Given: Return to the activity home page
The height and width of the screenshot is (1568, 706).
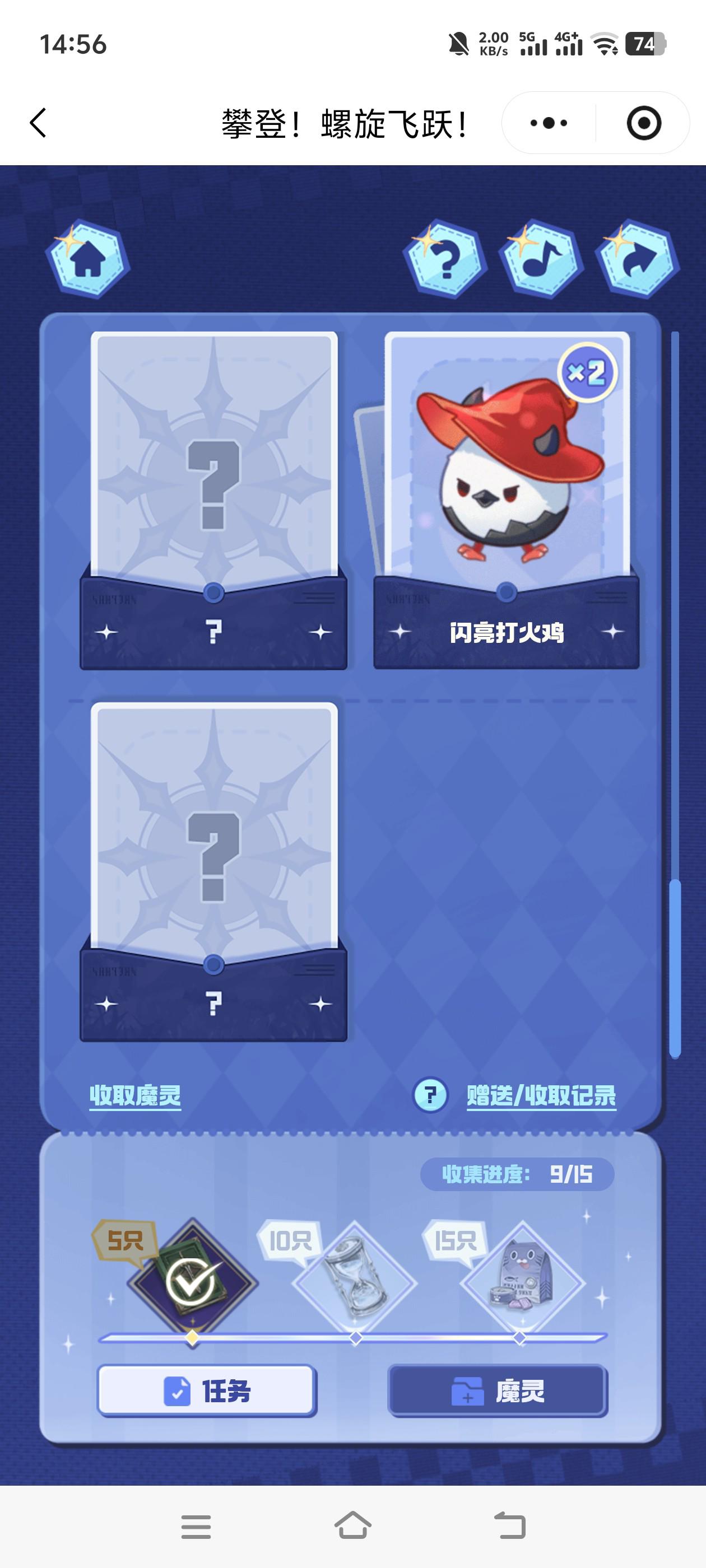Looking at the screenshot, I should (x=88, y=259).
